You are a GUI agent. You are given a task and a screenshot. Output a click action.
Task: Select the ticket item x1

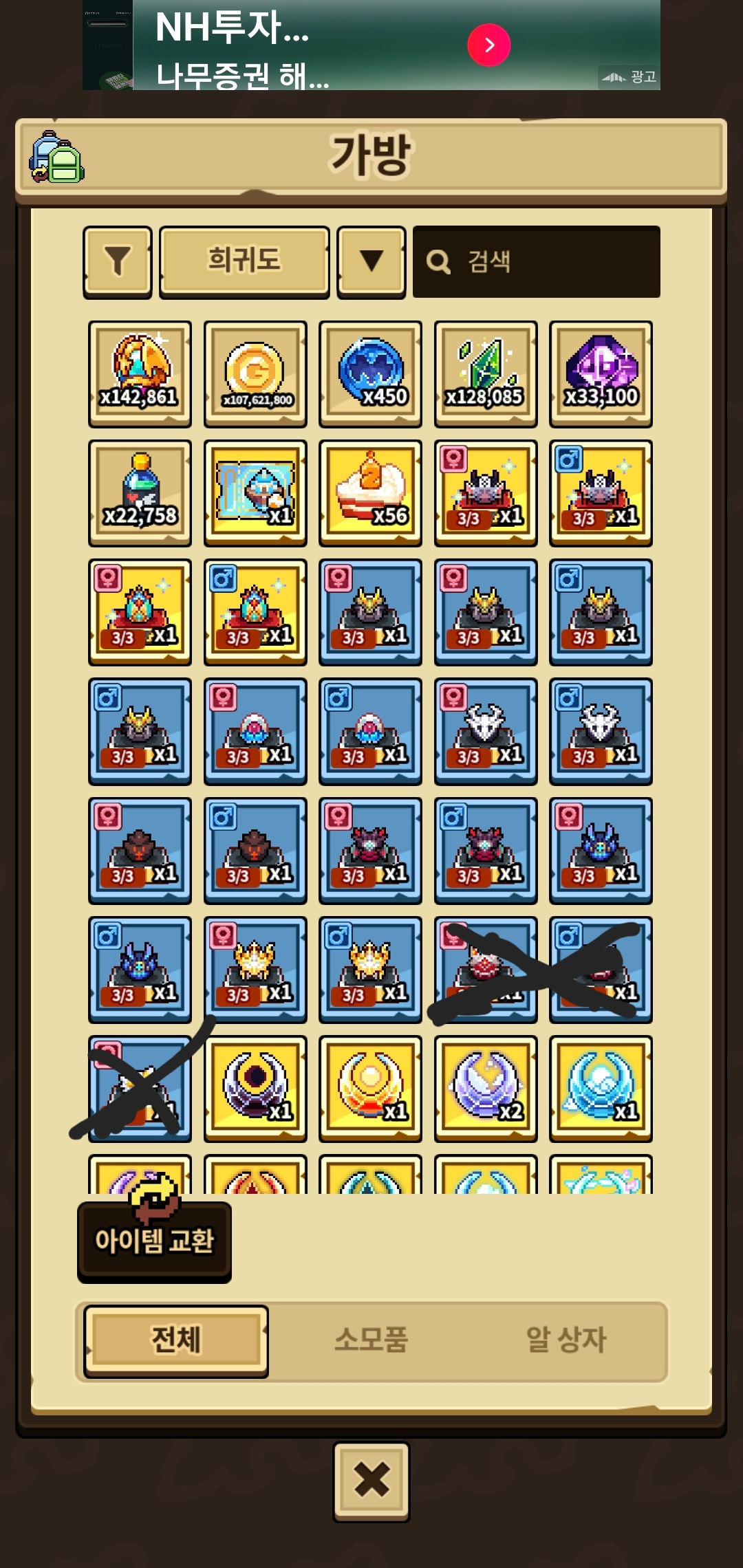[x=255, y=493]
